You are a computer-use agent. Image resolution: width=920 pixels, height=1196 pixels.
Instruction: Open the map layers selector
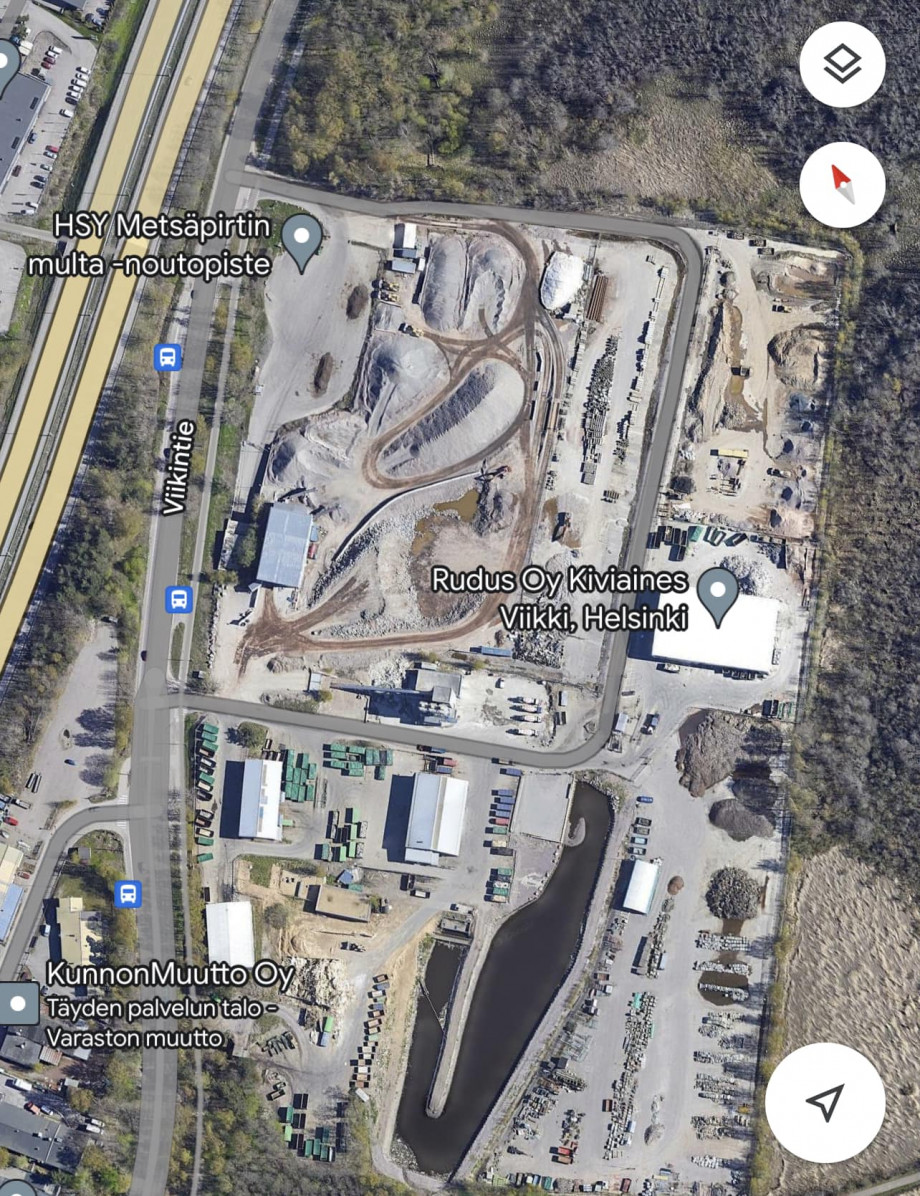(x=842, y=65)
